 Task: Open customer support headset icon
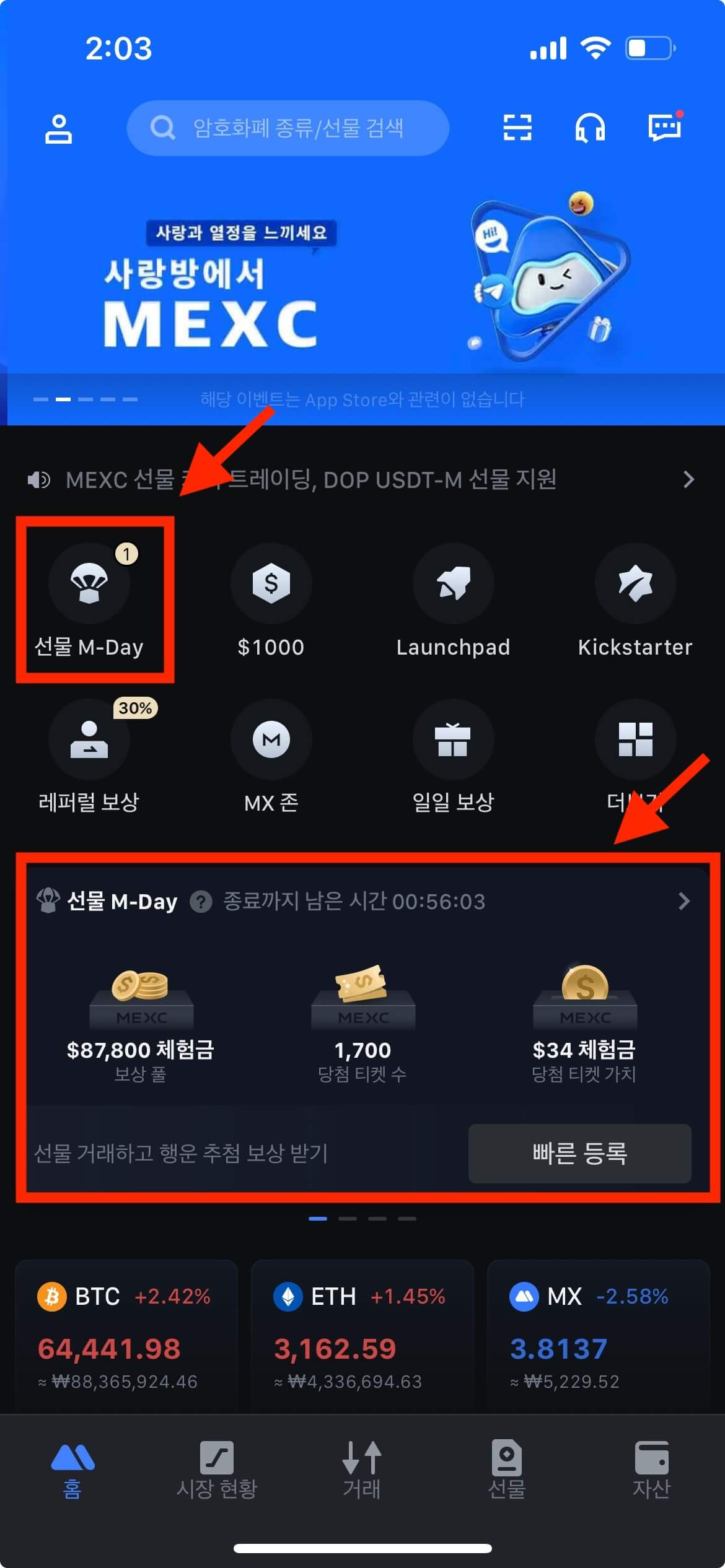tap(590, 128)
